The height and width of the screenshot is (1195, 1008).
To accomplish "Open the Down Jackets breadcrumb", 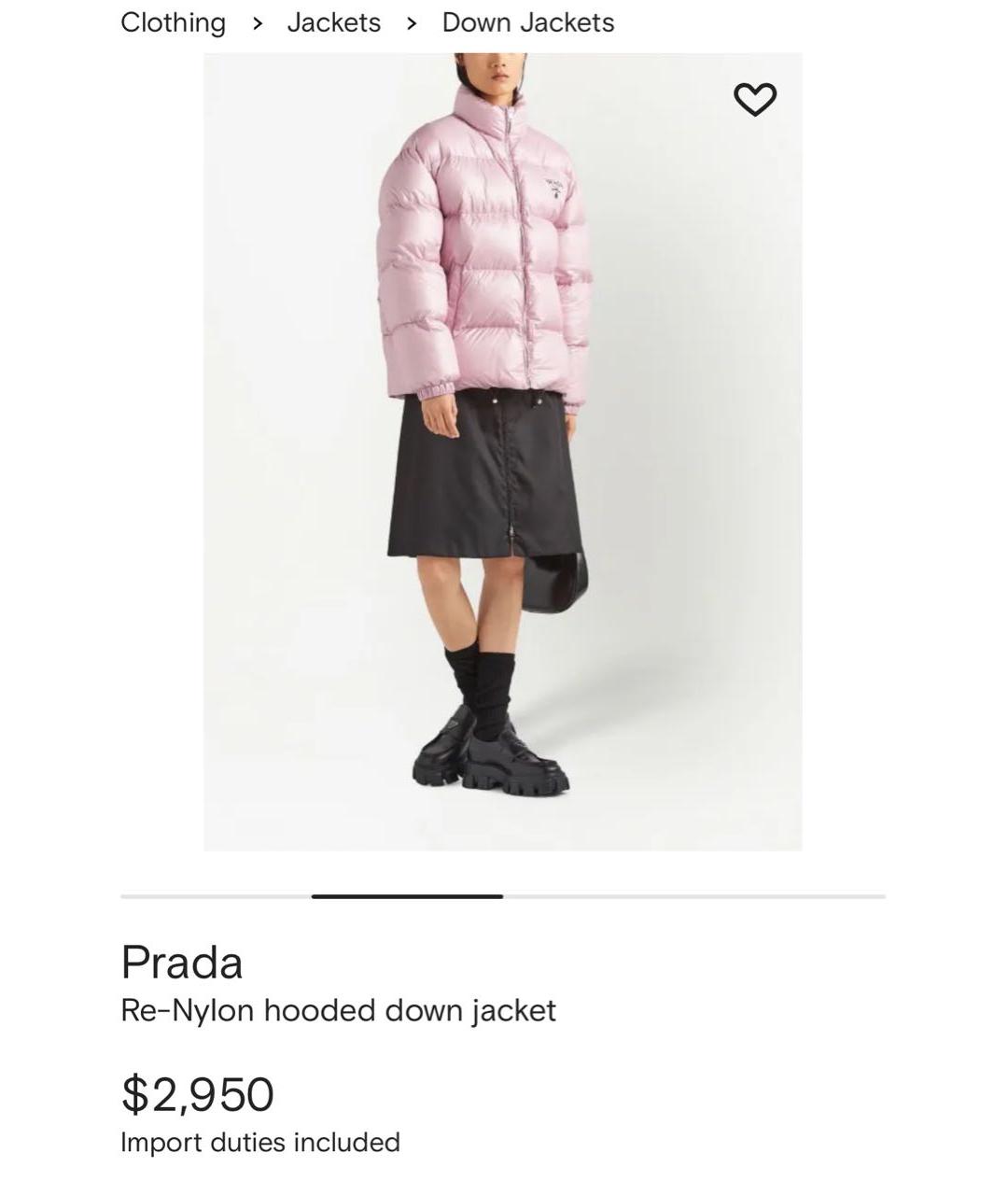I will click(x=527, y=22).
